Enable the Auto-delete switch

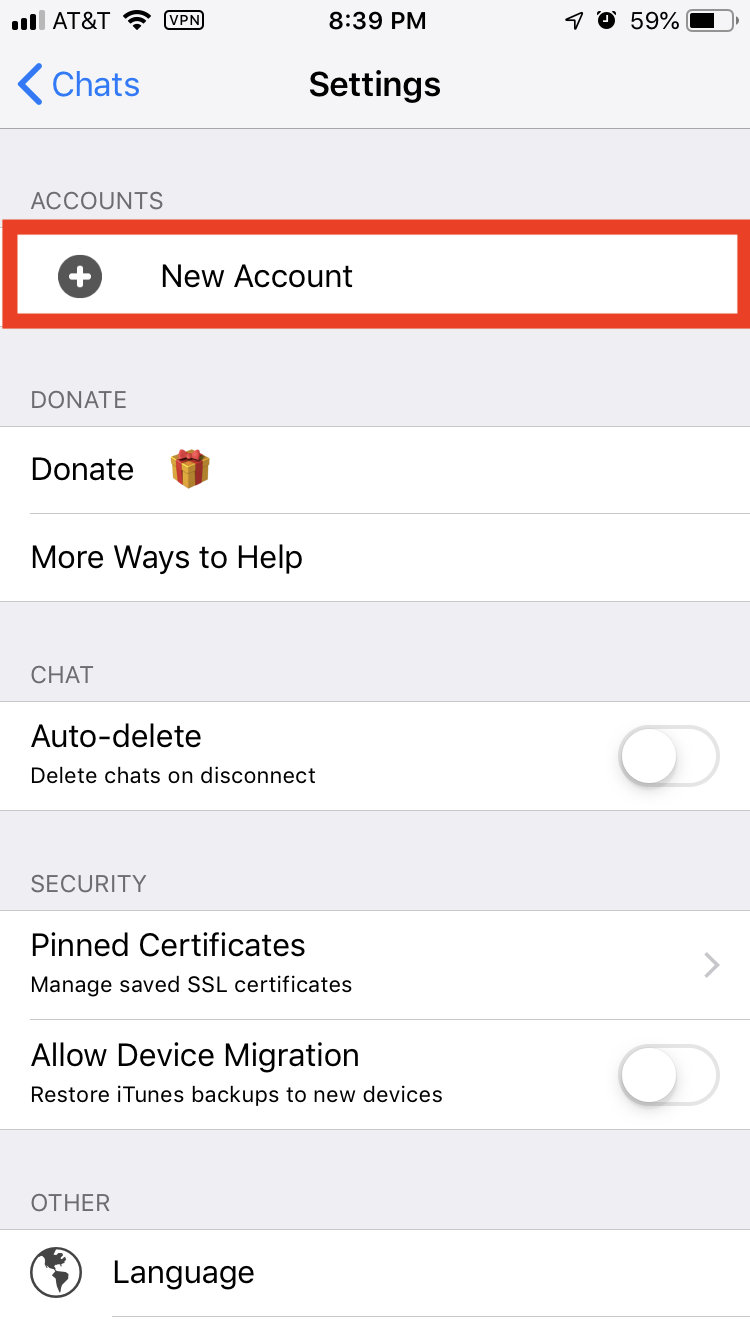[x=669, y=756]
